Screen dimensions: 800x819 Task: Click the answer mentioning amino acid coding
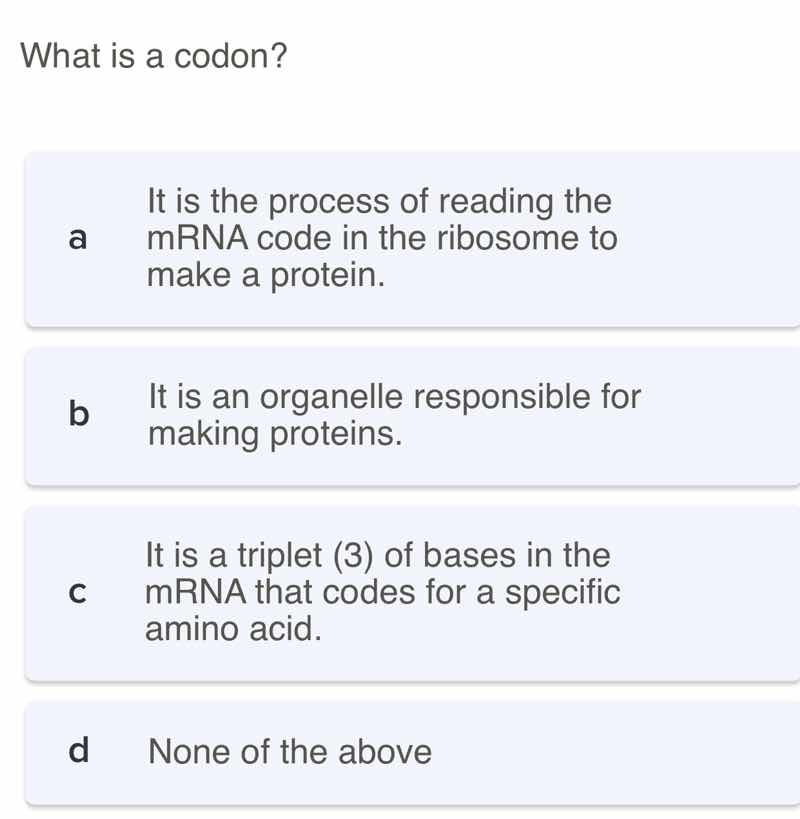pyautogui.click(x=383, y=592)
